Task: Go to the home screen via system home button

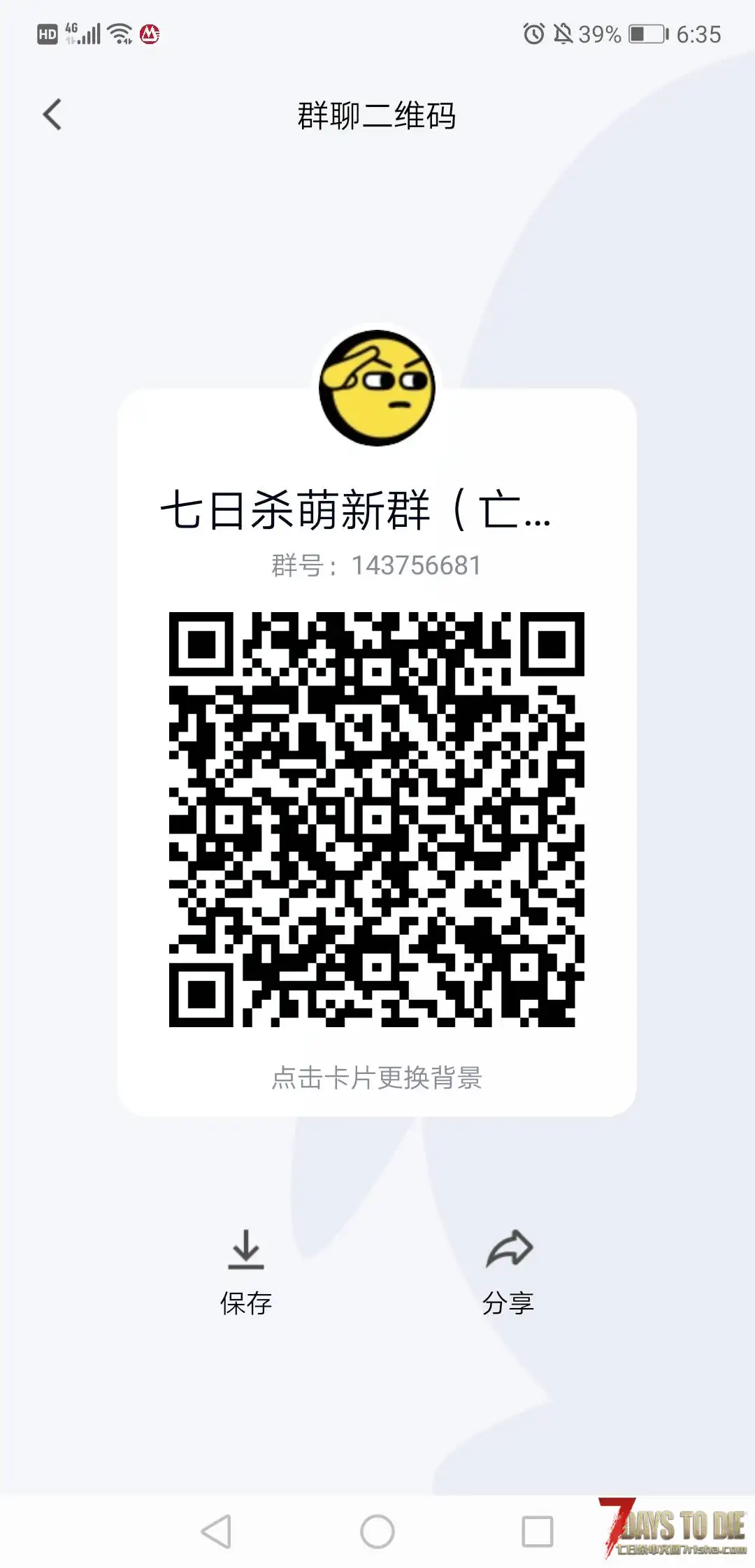Action: click(x=377, y=1532)
